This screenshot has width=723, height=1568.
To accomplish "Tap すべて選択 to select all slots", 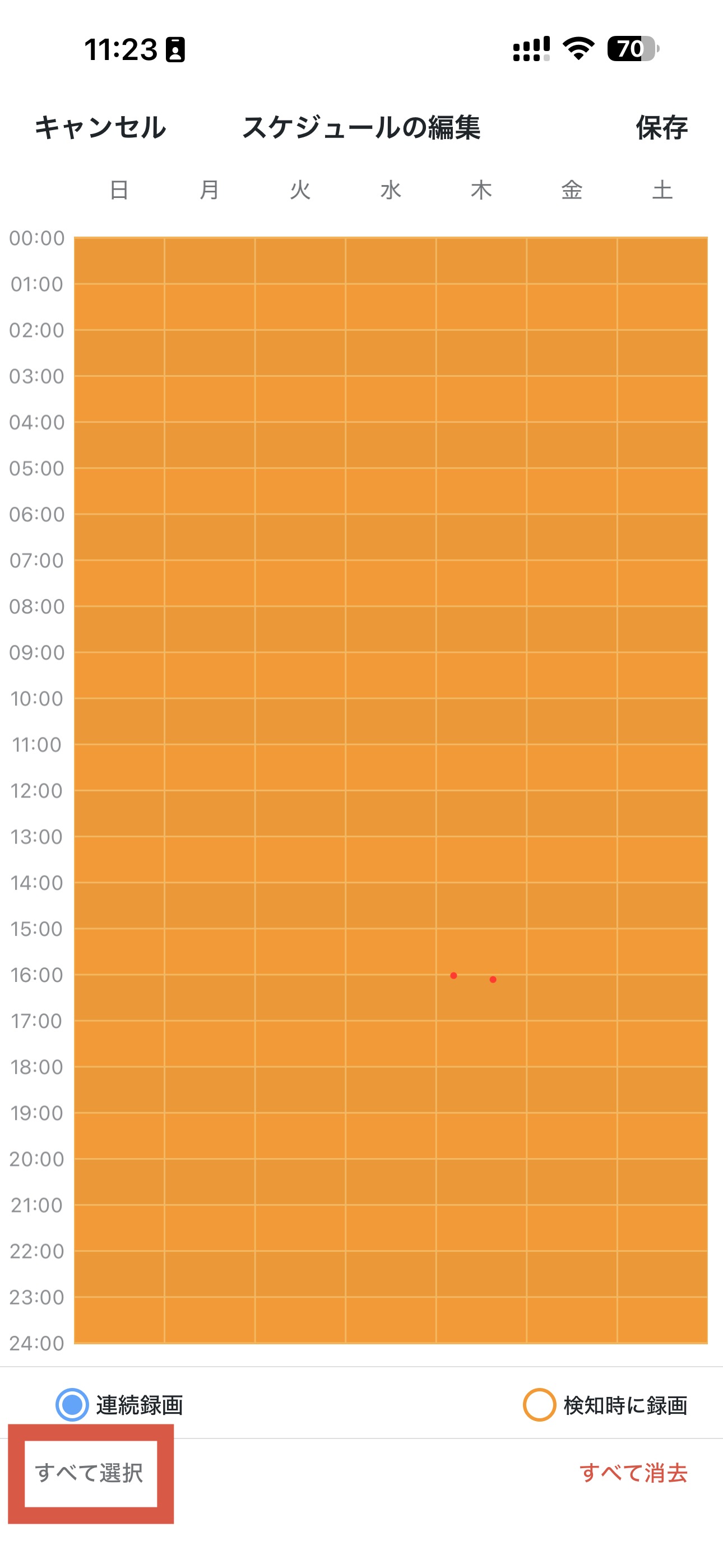I will tap(90, 1473).
